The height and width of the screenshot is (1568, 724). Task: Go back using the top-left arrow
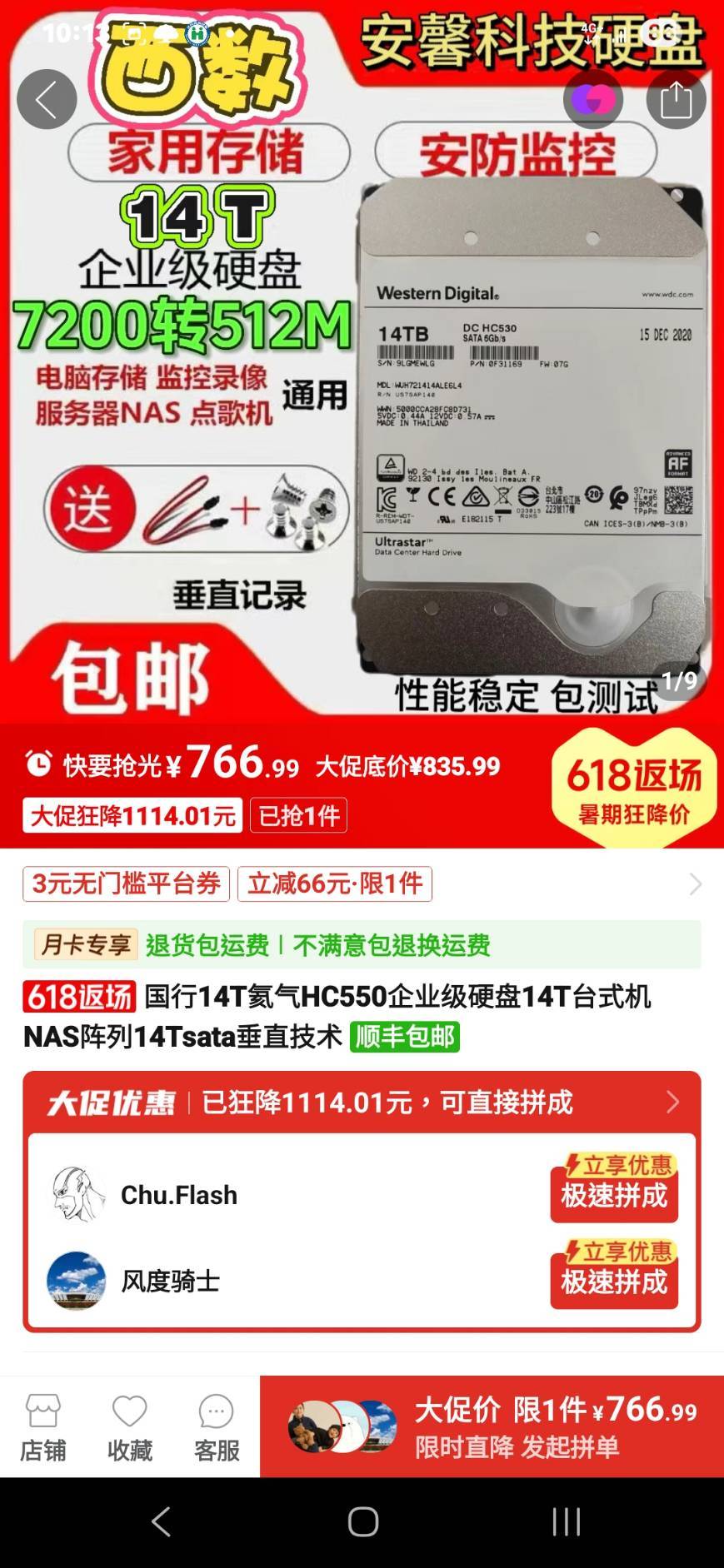[47, 99]
